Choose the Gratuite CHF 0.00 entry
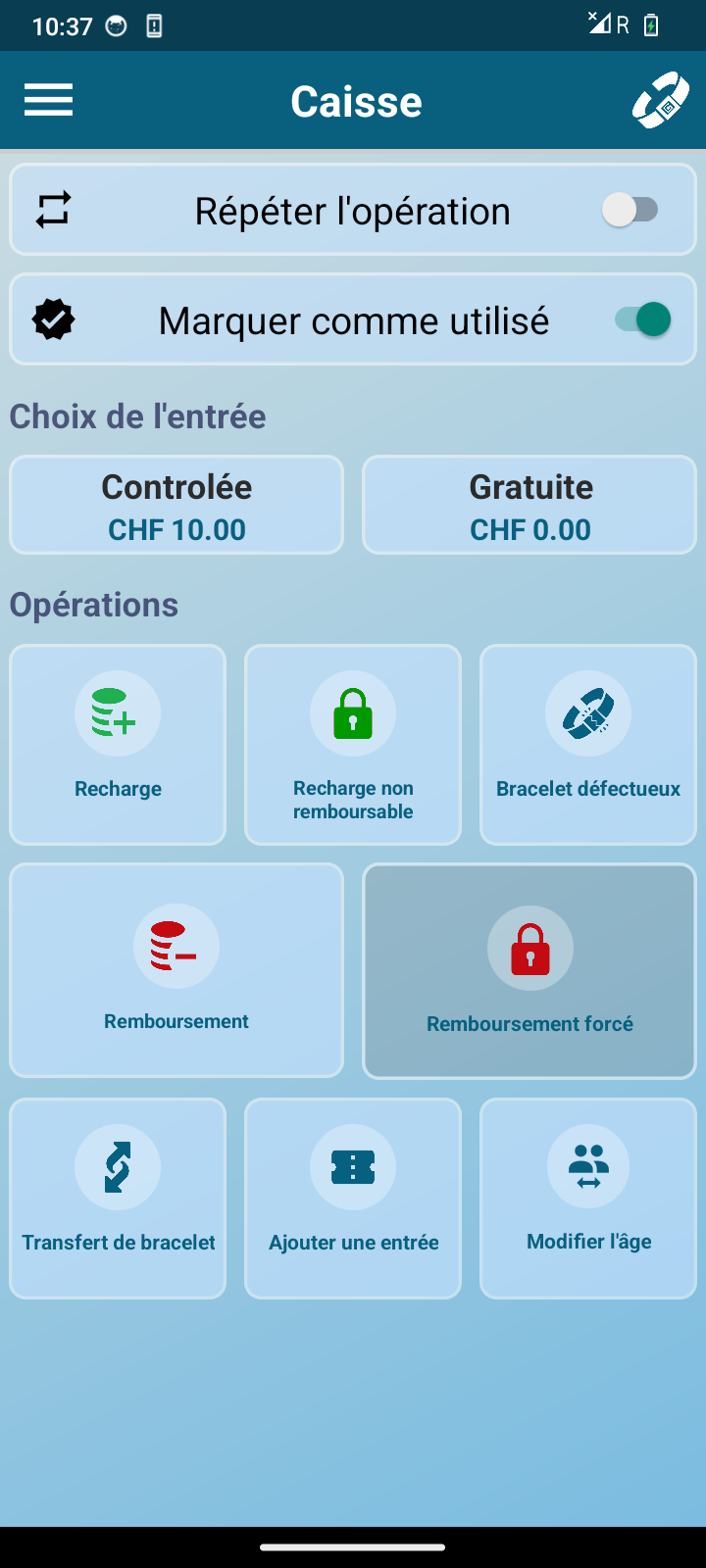The height and width of the screenshot is (1568, 706). 529,504
